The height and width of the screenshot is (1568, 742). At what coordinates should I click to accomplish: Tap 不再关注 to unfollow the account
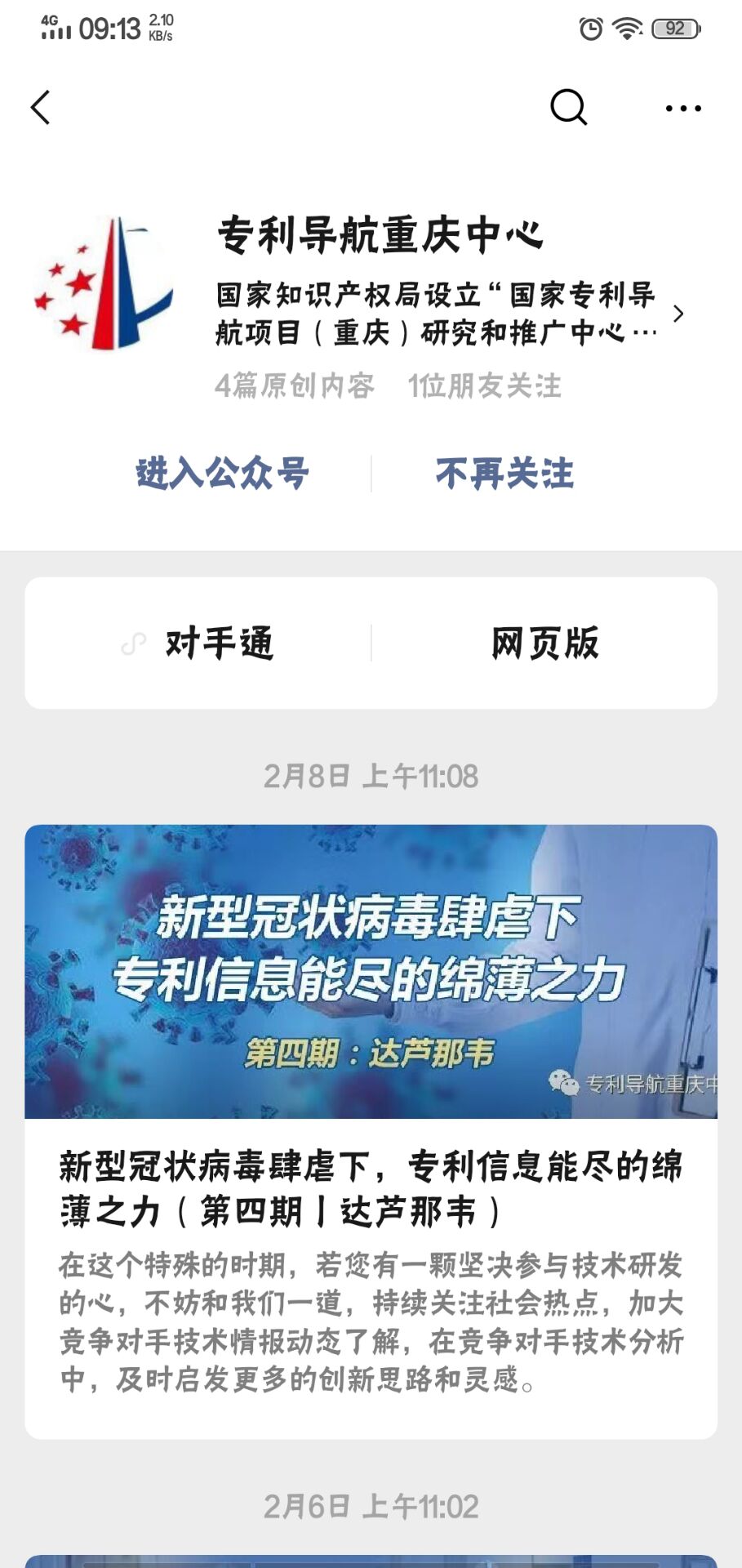[x=504, y=474]
